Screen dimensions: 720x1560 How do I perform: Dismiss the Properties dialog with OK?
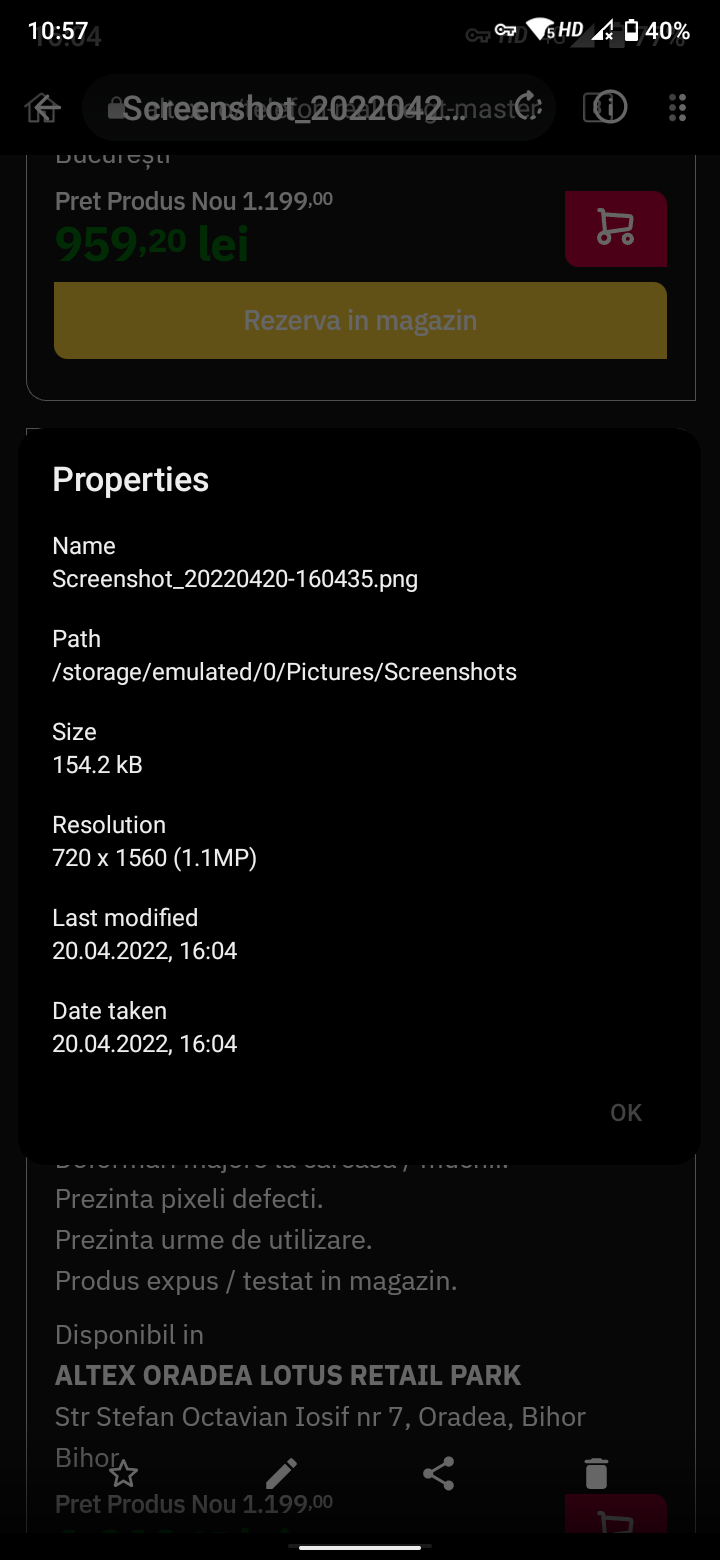coord(625,1112)
